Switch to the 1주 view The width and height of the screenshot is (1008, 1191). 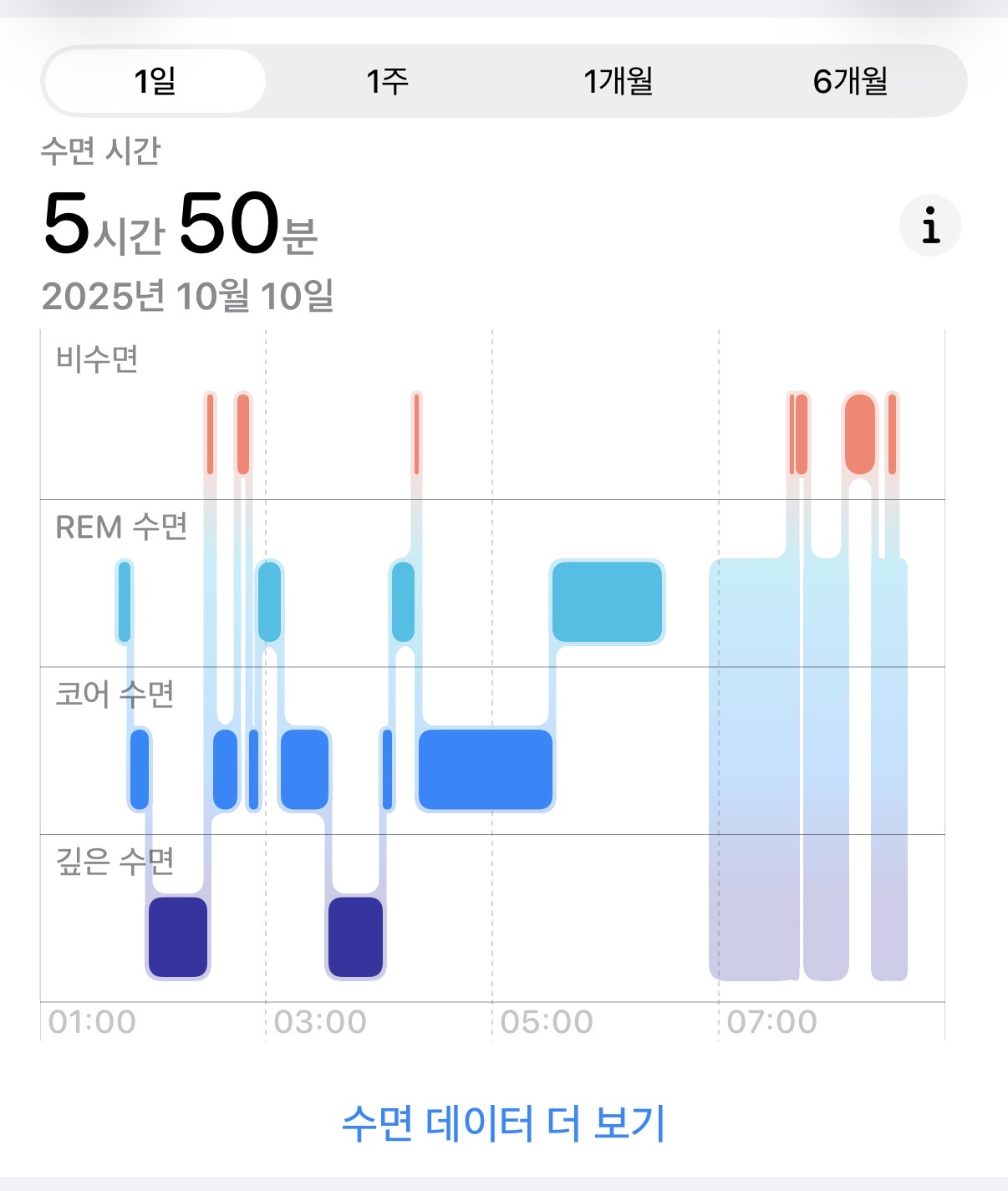coord(387,81)
